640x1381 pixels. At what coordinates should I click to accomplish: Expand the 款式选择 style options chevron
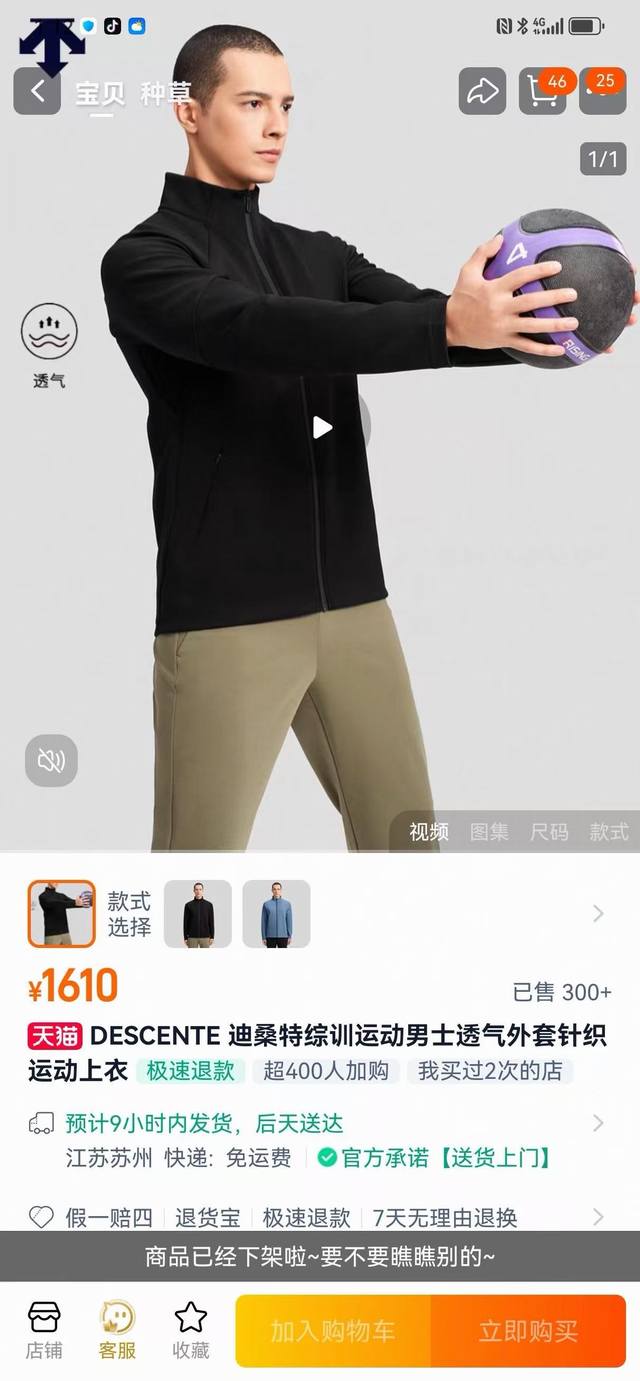(x=598, y=913)
